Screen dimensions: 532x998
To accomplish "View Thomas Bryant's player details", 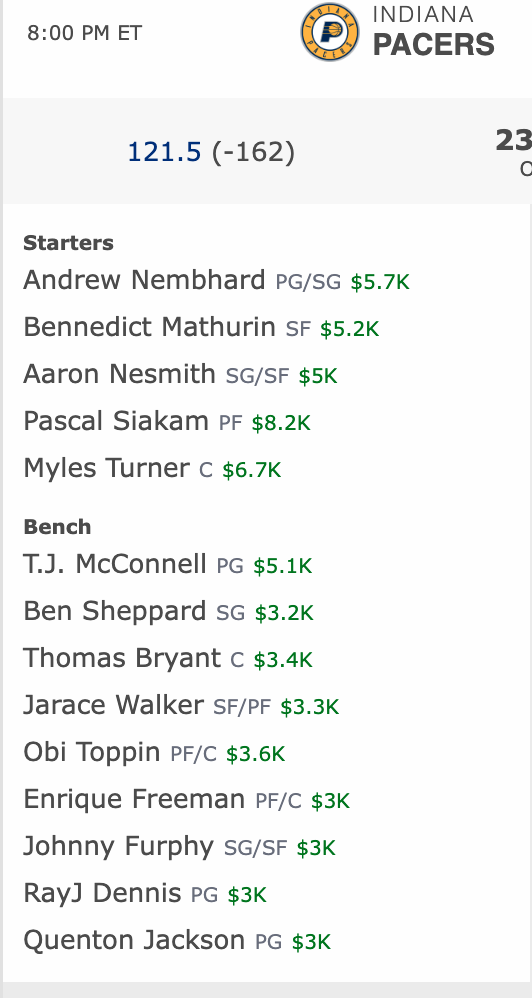I will coord(122,658).
